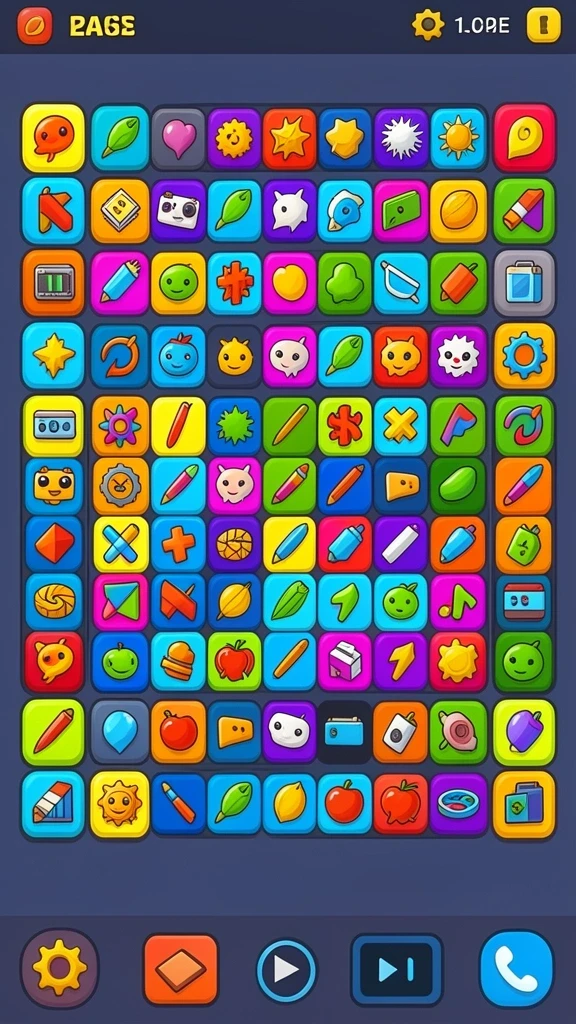
Task: Tap the orange diamond button in the bottom bar
Action: coord(181,969)
